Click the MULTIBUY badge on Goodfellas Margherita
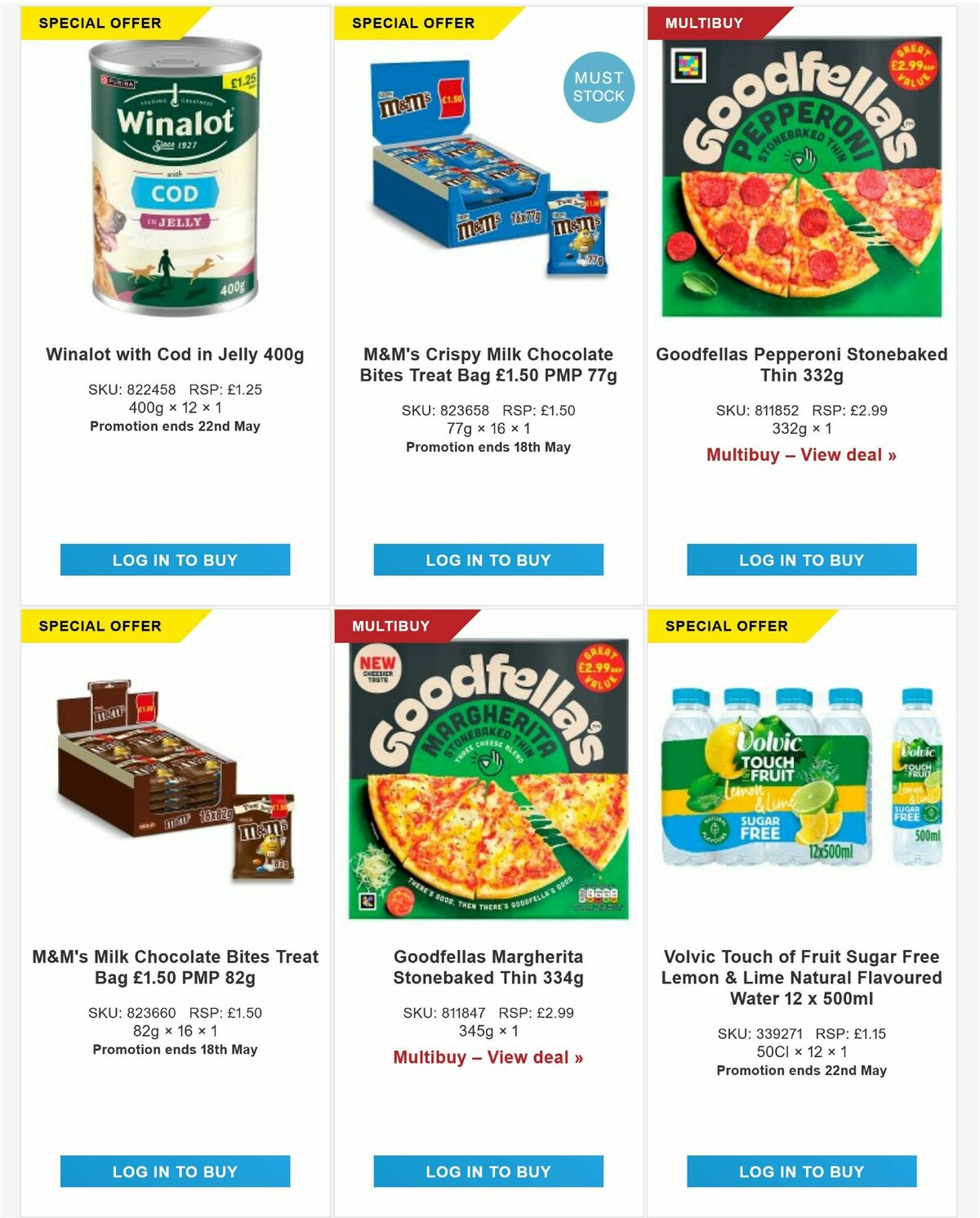The width and height of the screenshot is (980, 1218). point(391,626)
